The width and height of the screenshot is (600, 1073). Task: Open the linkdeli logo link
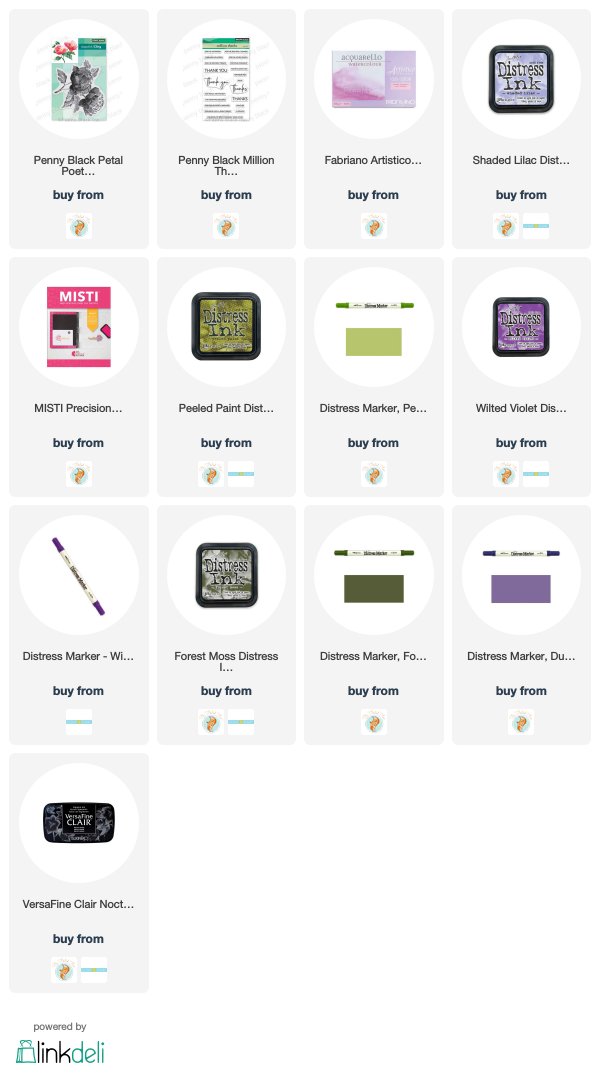coord(60,1051)
